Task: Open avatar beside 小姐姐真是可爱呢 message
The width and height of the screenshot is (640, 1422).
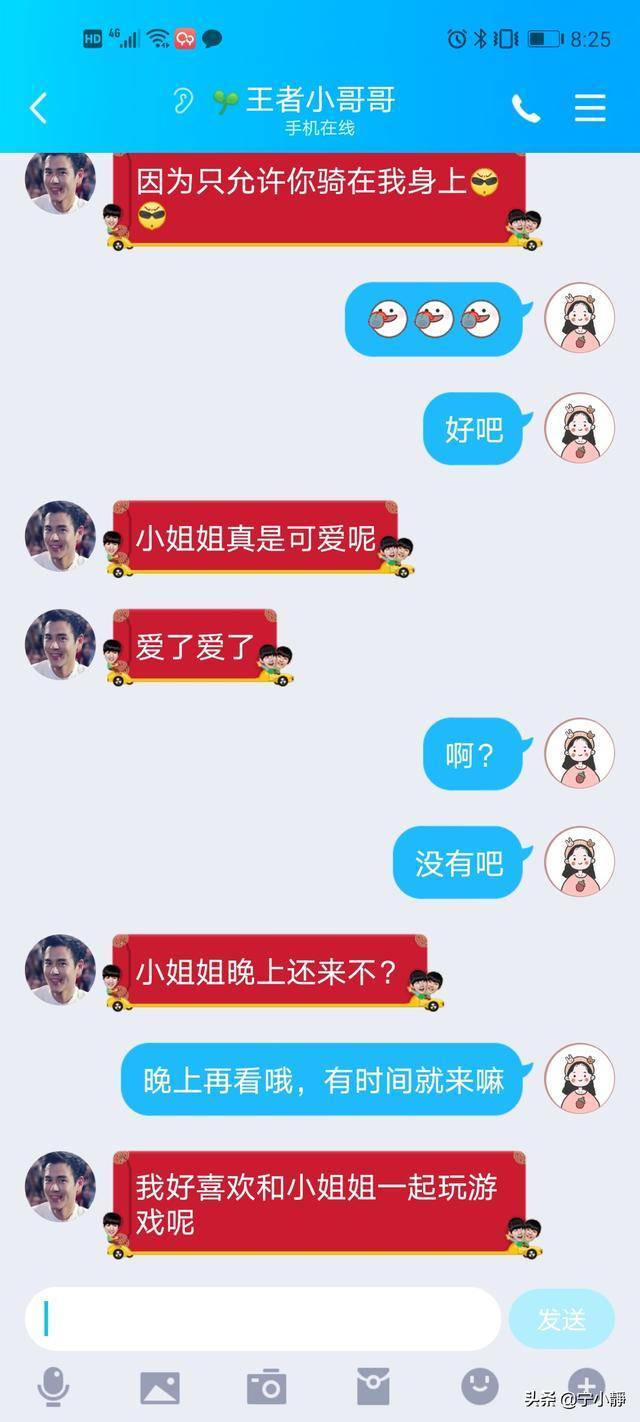Action: [x=60, y=537]
